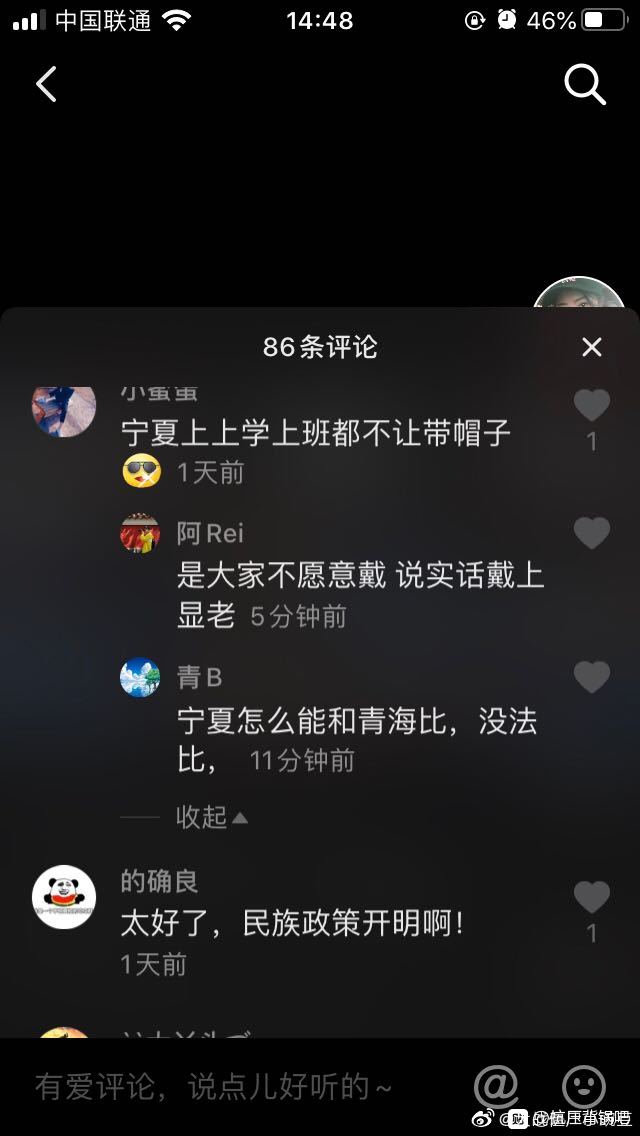Like 的确良's comment

tap(592, 897)
